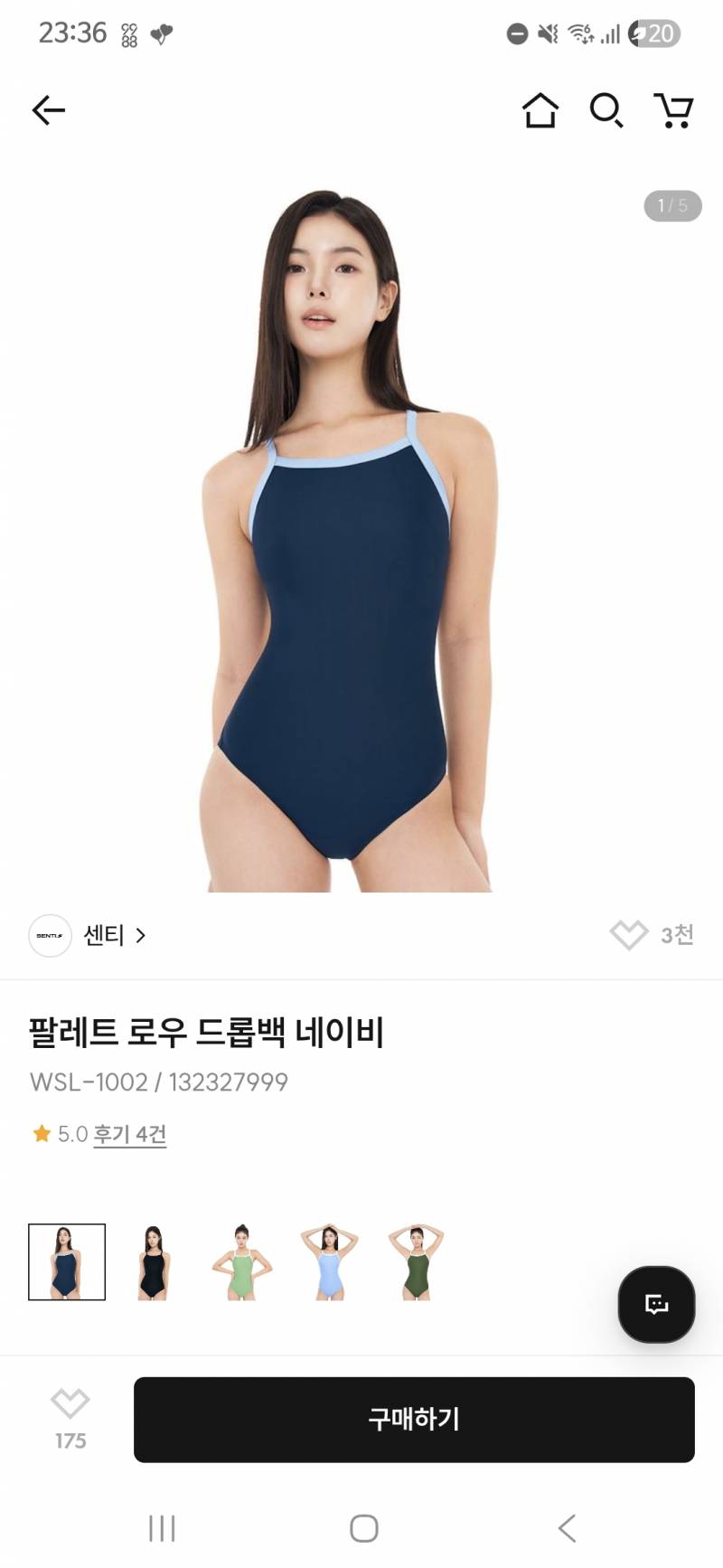The height and width of the screenshot is (1568, 723).
Task: Tap the back arrow to return
Action: (47, 109)
